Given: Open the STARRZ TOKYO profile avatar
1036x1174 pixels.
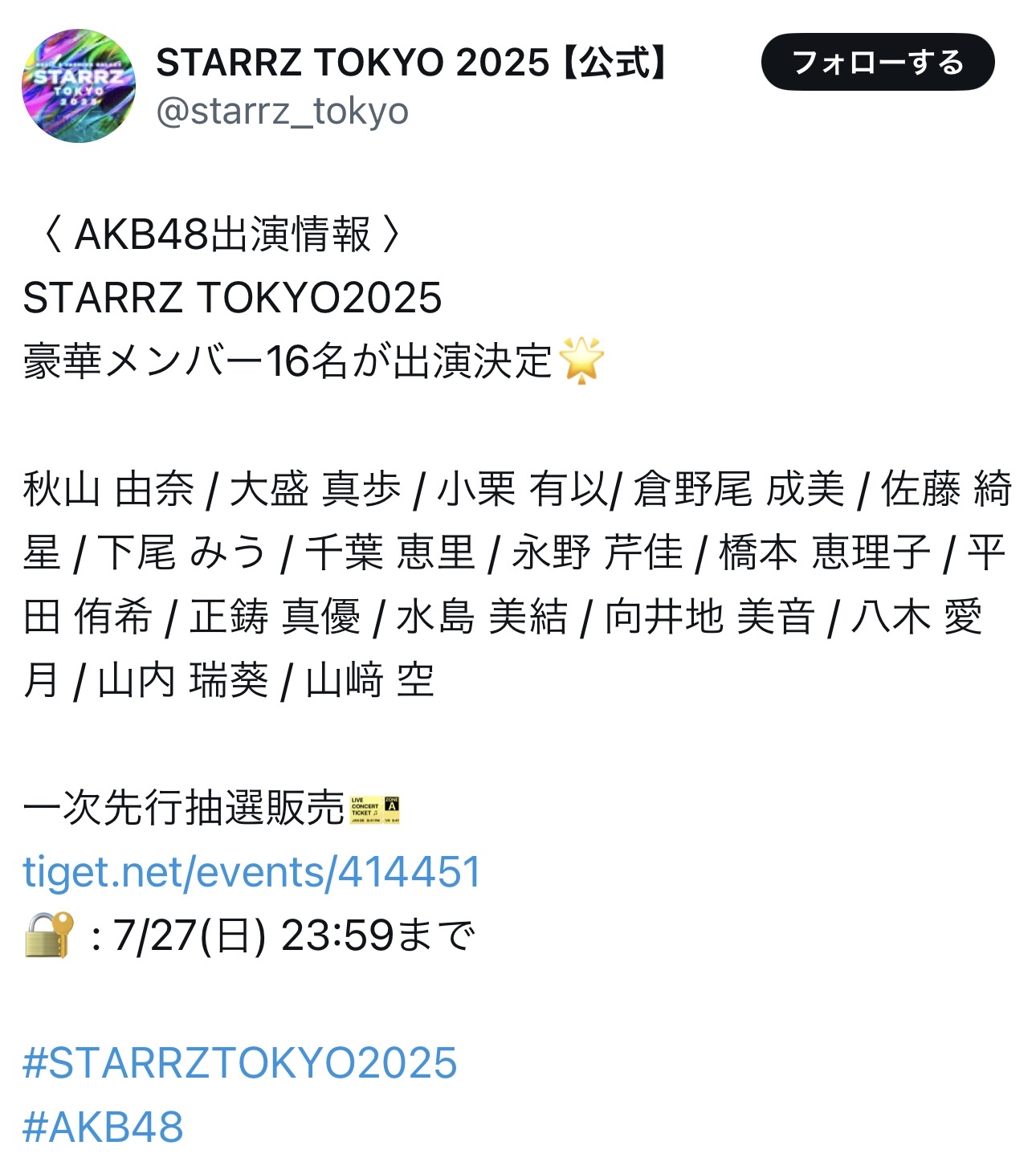Looking at the screenshot, I should click(79, 86).
